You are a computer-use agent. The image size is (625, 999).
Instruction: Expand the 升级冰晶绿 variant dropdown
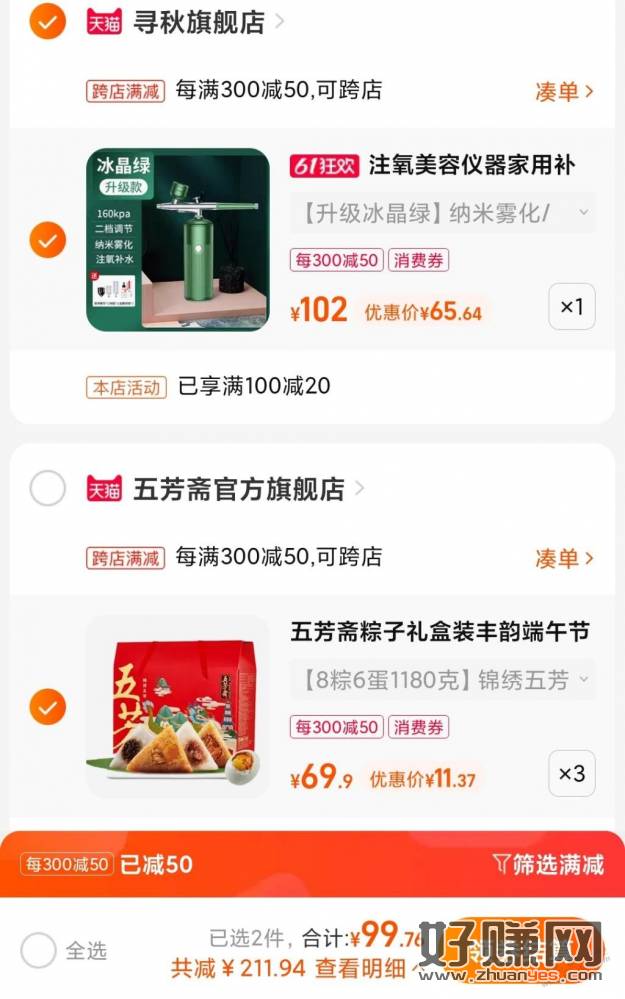click(x=442, y=213)
